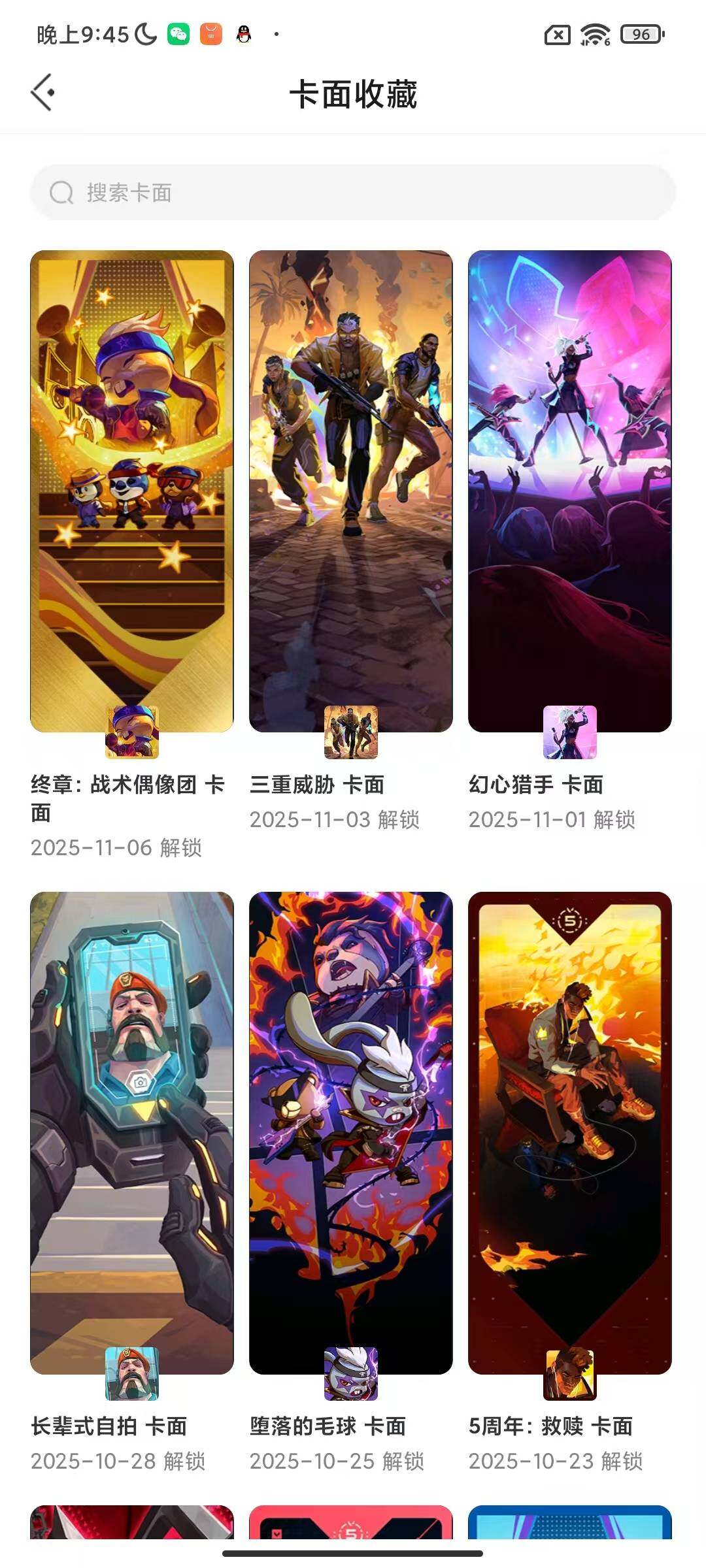View the 幻心猎手 card
This screenshot has height=1568, width=706.
570,491
